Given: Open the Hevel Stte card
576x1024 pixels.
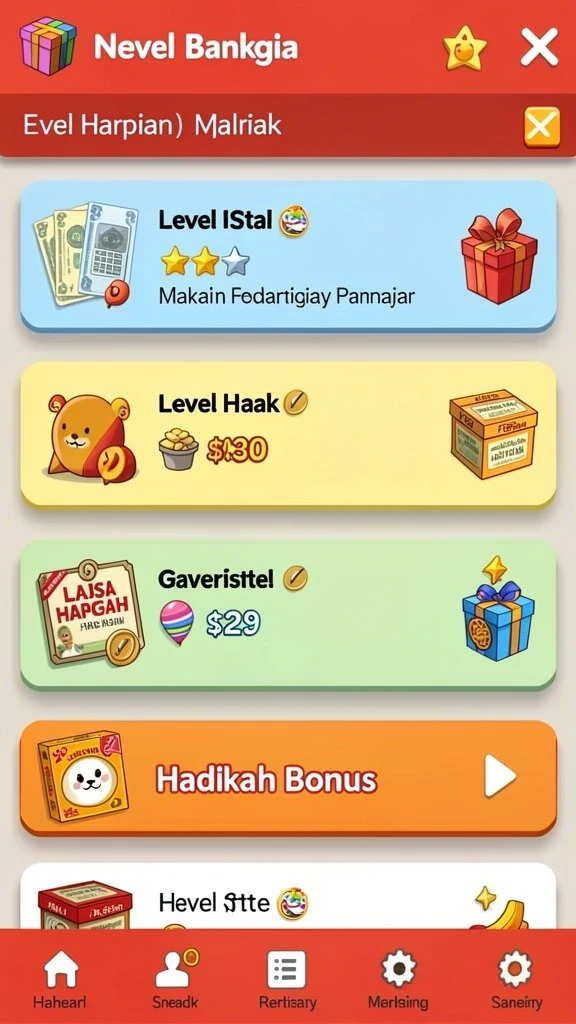Looking at the screenshot, I should (288, 897).
